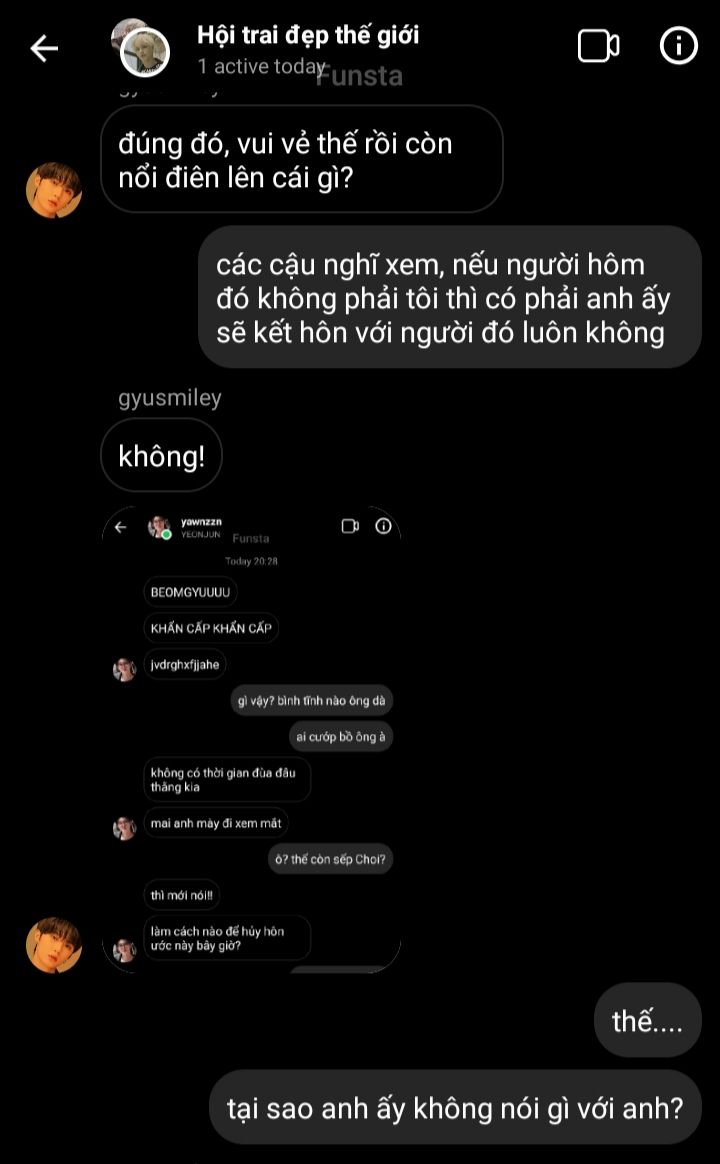The height and width of the screenshot is (1164, 720).
Task: View avatar of sender beside nổi điên message
Action: coord(53,190)
